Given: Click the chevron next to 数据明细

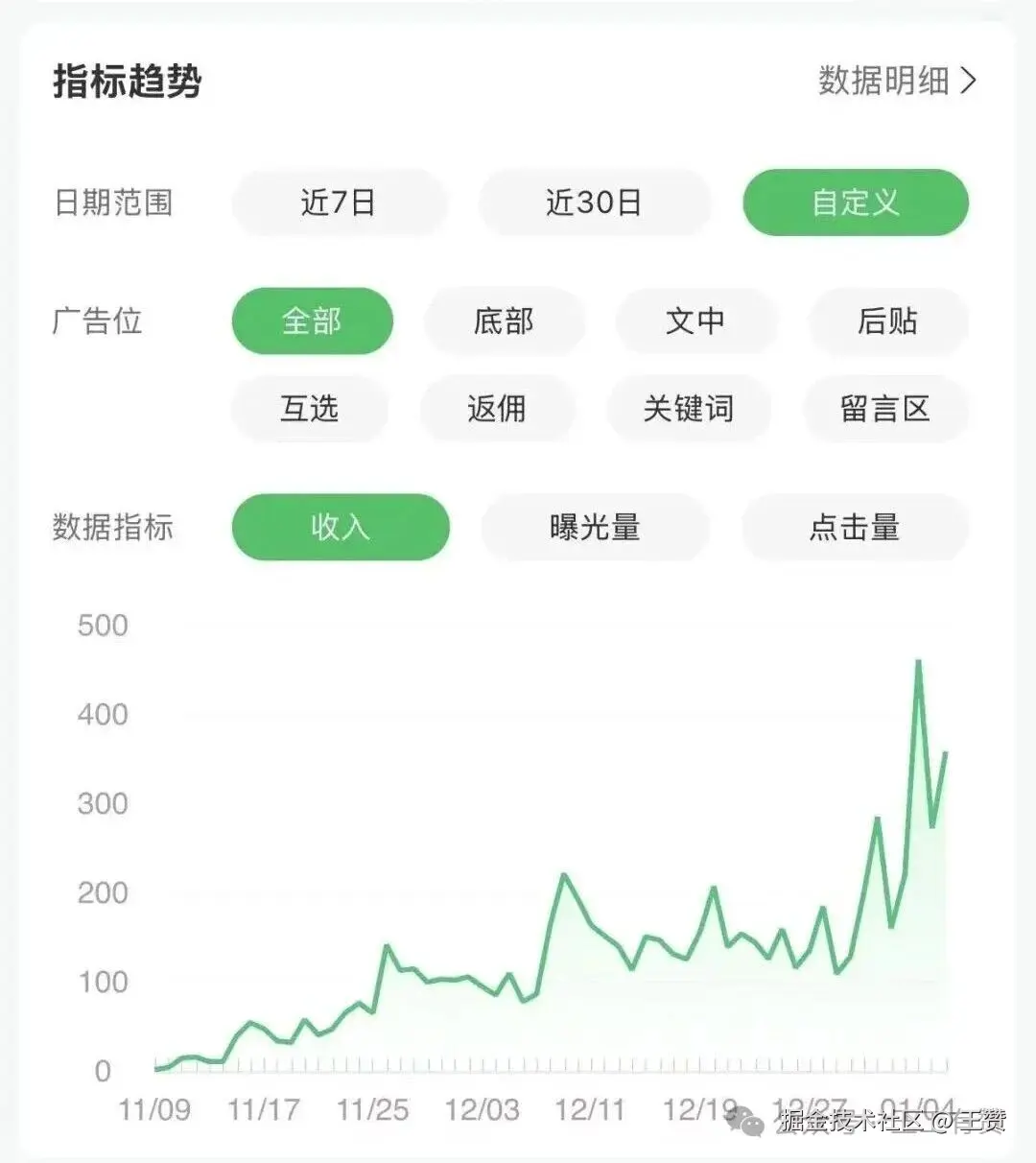Looking at the screenshot, I should (969, 83).
